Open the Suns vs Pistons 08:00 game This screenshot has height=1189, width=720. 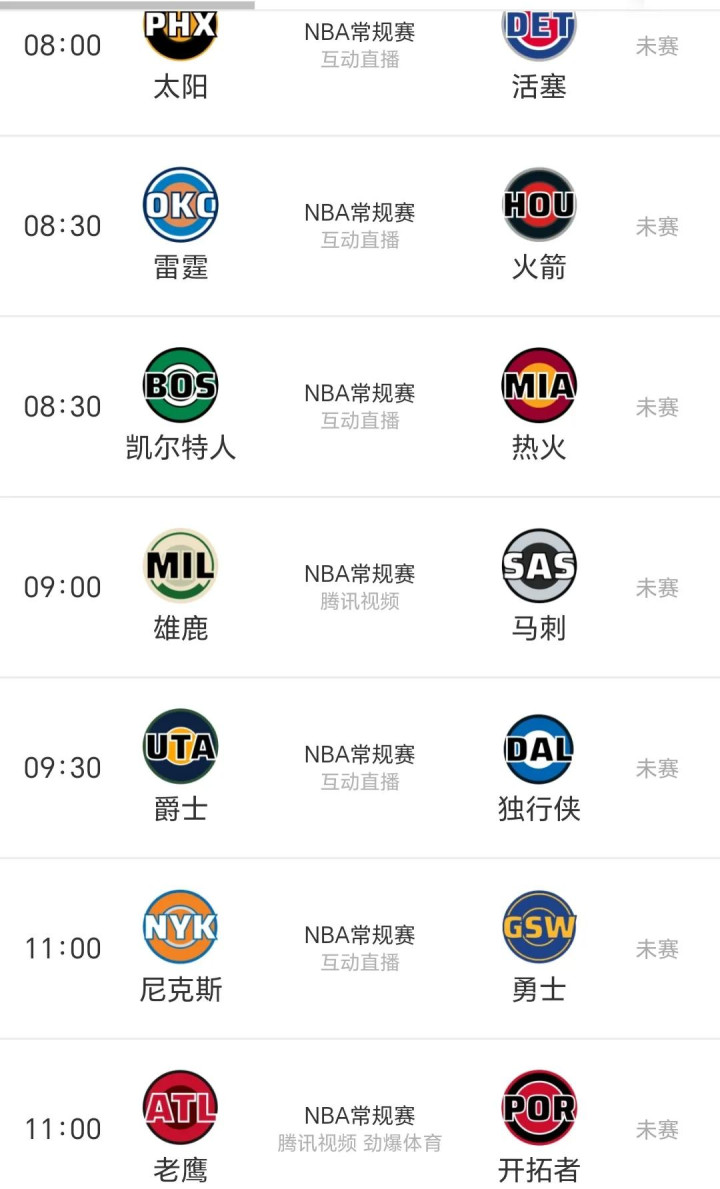click(360, 46)
